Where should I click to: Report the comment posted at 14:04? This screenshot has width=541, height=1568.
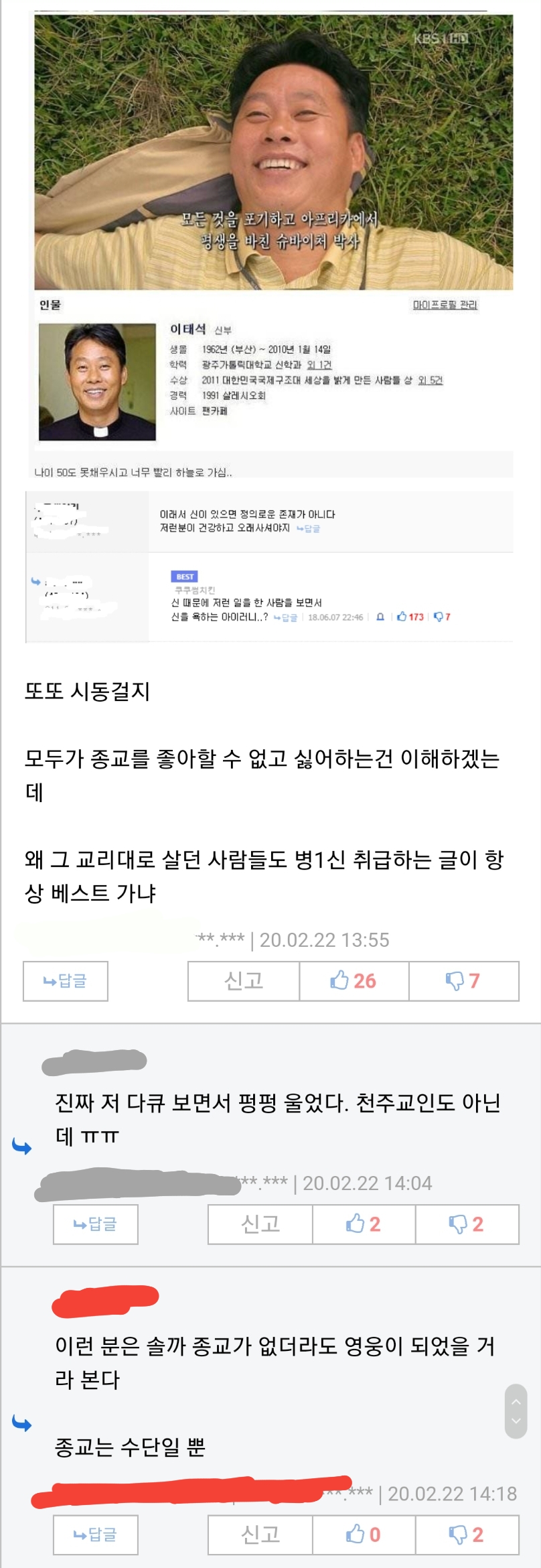[260, 1224]
